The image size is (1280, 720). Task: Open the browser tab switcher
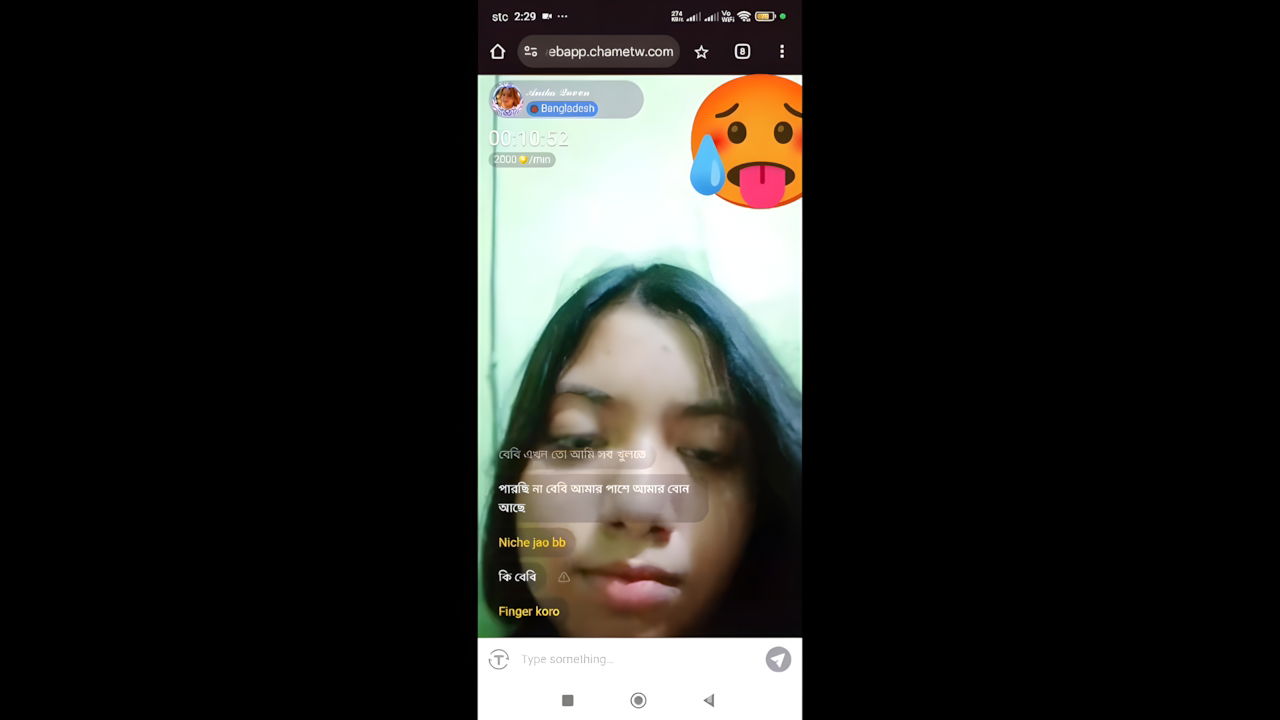tap(742, 52)
